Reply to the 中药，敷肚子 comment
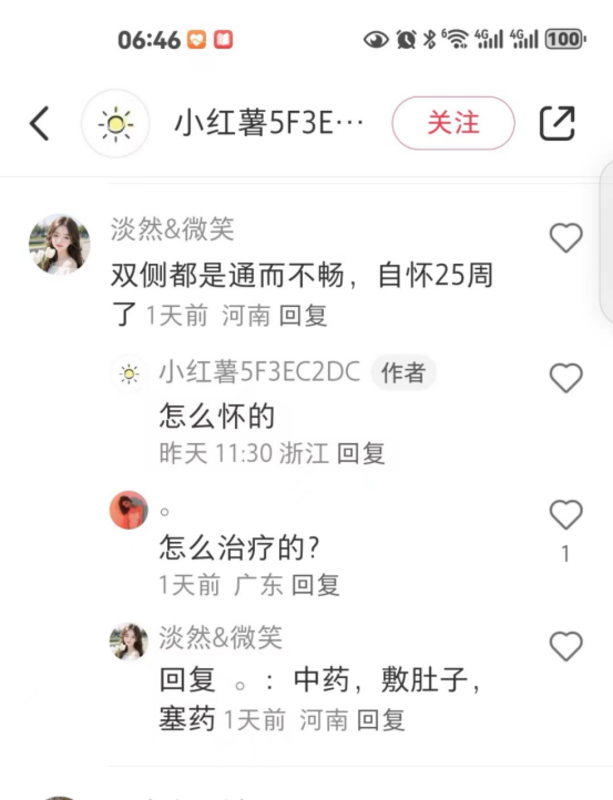 point(381,719)
